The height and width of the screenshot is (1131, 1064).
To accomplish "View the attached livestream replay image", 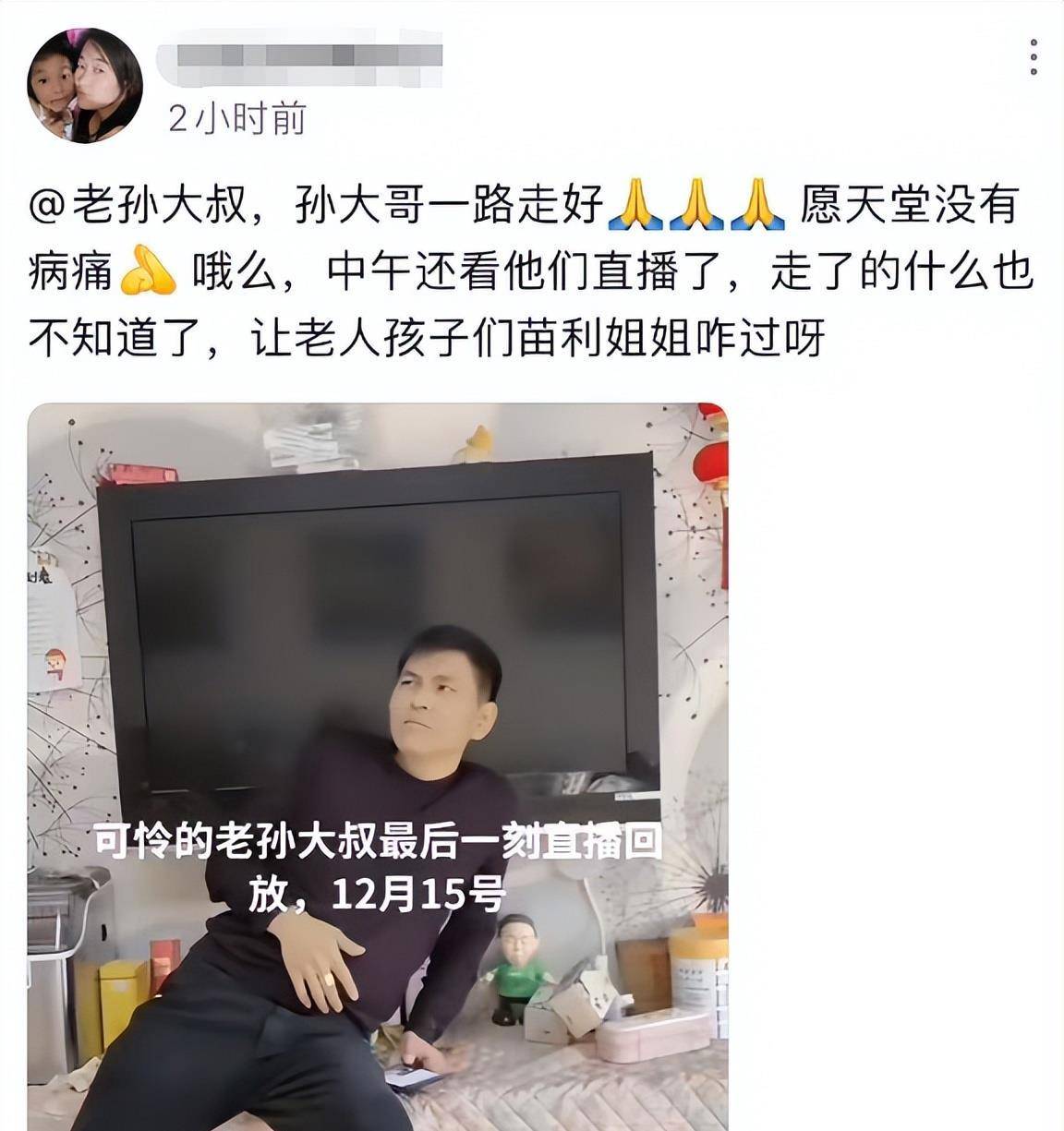I will coord(378,766).
